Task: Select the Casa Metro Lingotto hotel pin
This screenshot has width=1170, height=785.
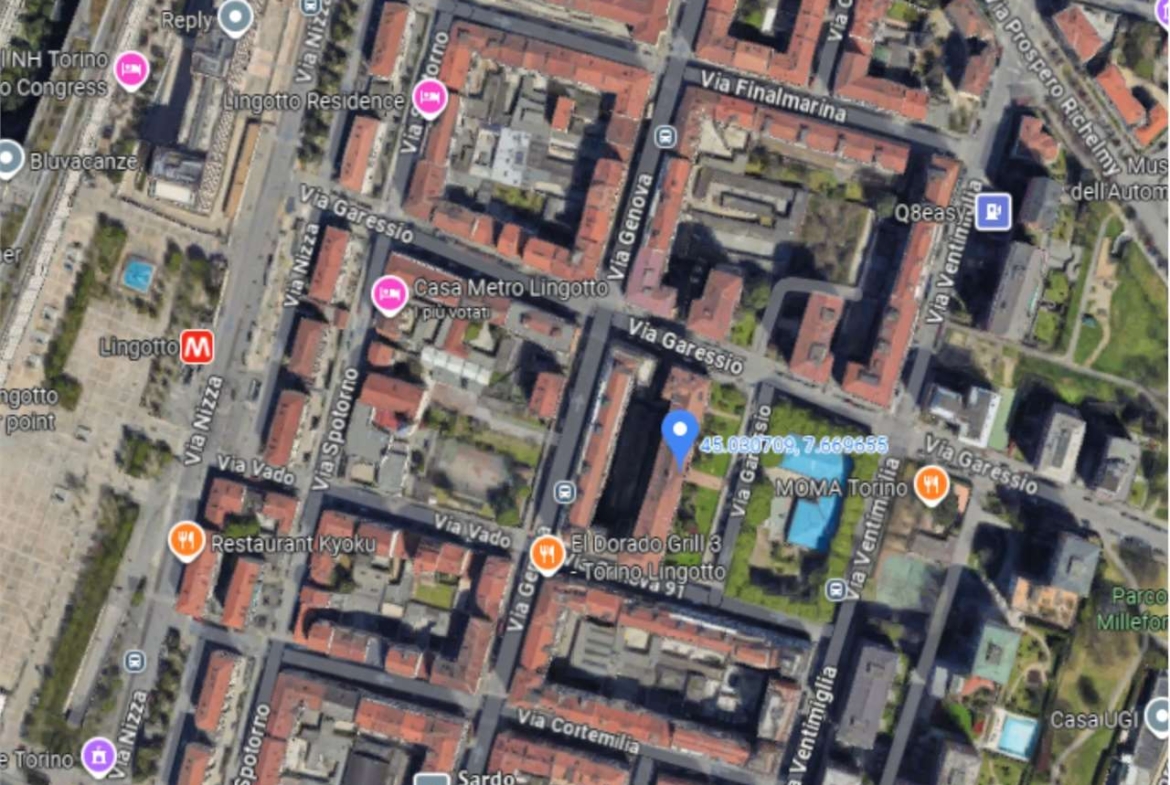Action: (x=389, y=294)
